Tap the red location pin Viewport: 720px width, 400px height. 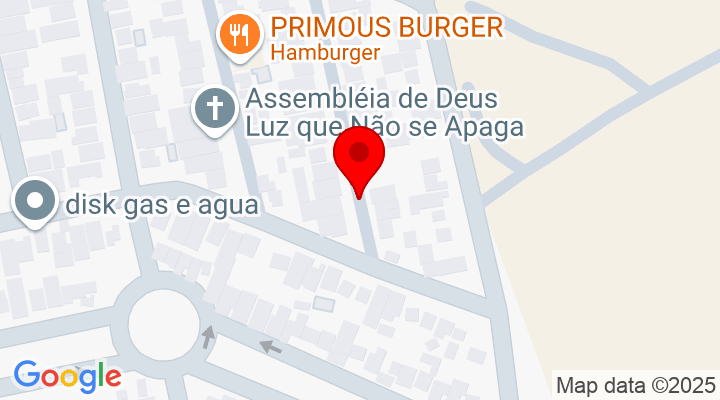tap(359, 158)
